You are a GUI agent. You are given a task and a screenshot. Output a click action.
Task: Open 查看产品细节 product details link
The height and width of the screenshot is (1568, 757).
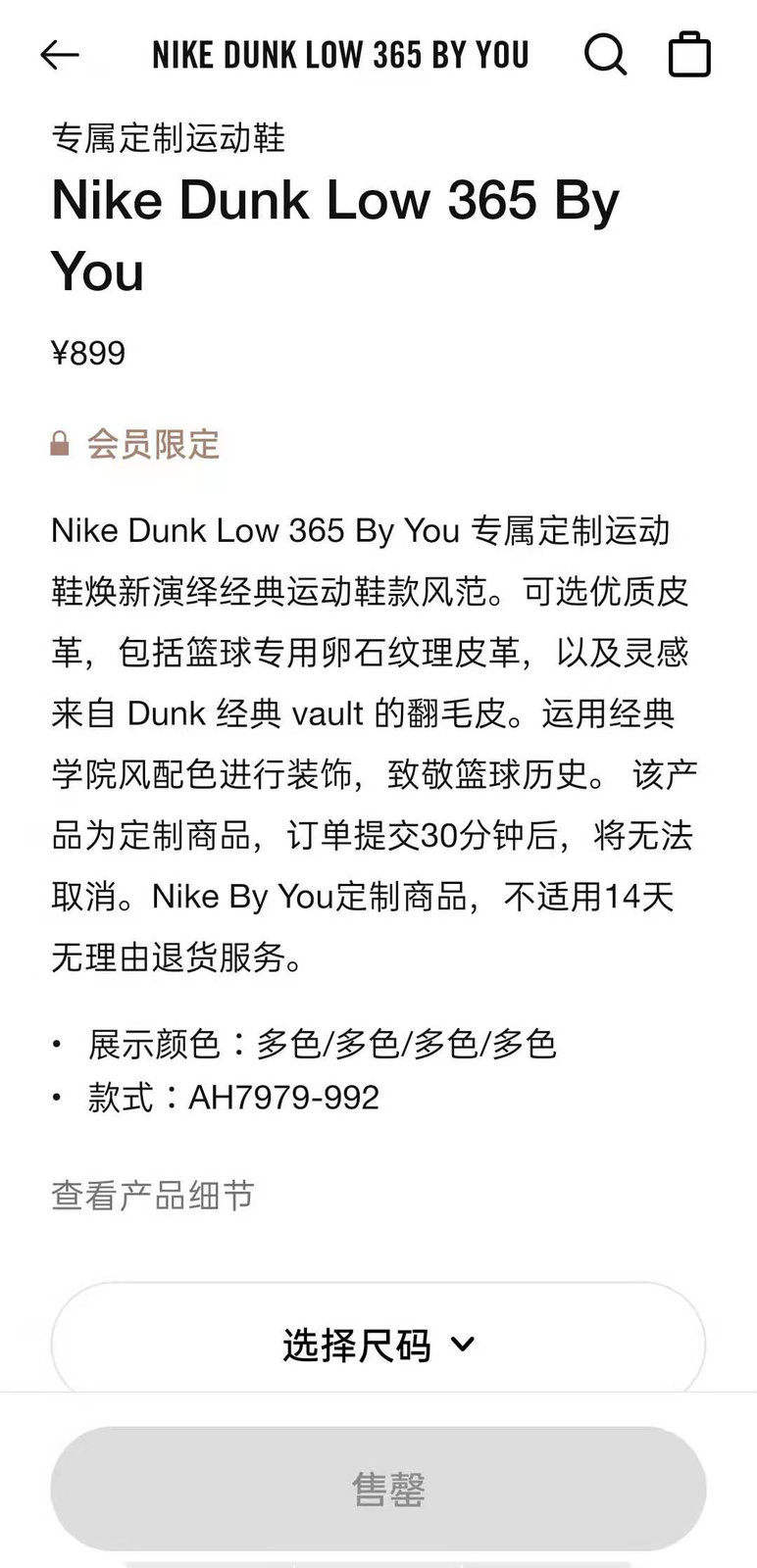[x=153, y=1196]
